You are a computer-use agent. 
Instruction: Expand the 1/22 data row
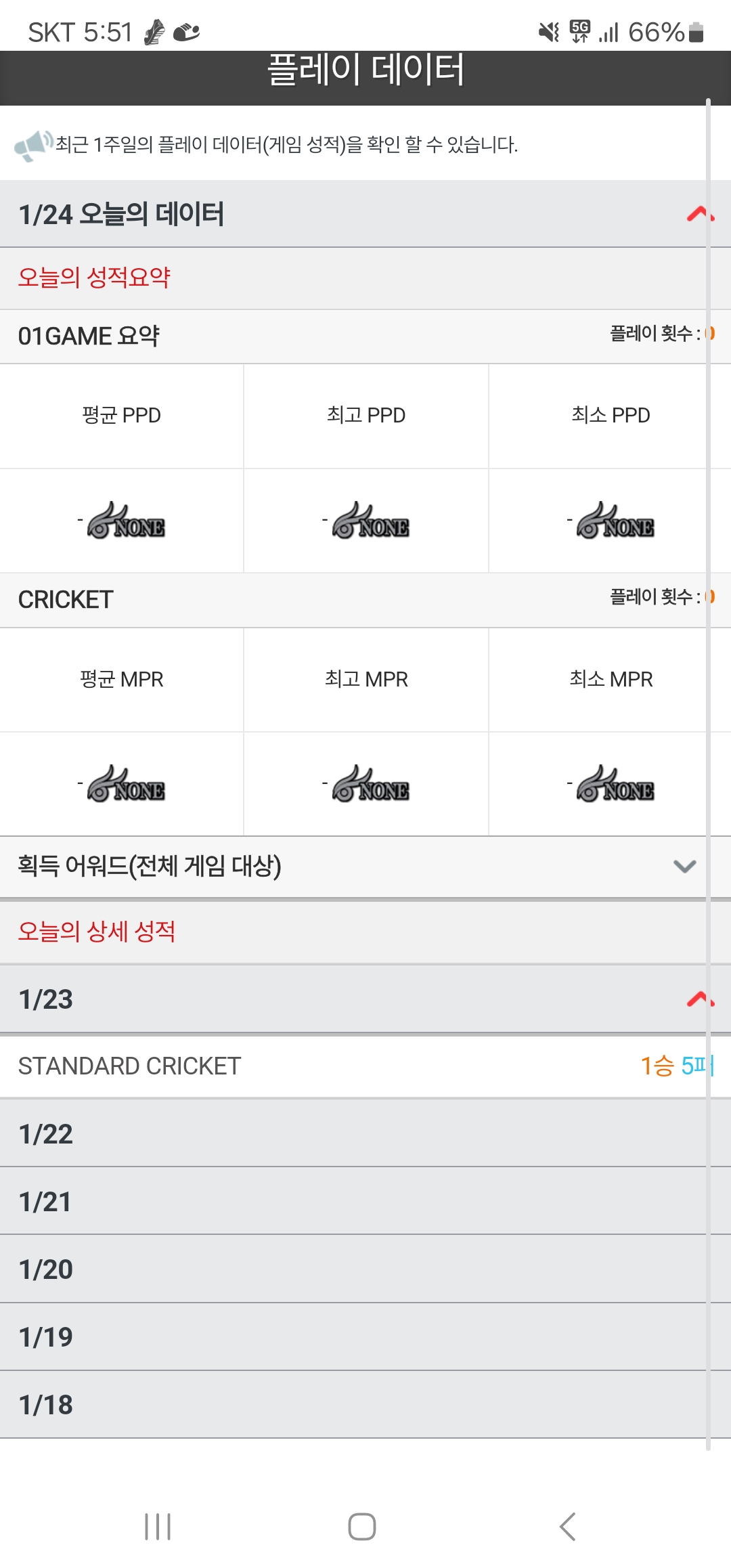(365, 1133)
